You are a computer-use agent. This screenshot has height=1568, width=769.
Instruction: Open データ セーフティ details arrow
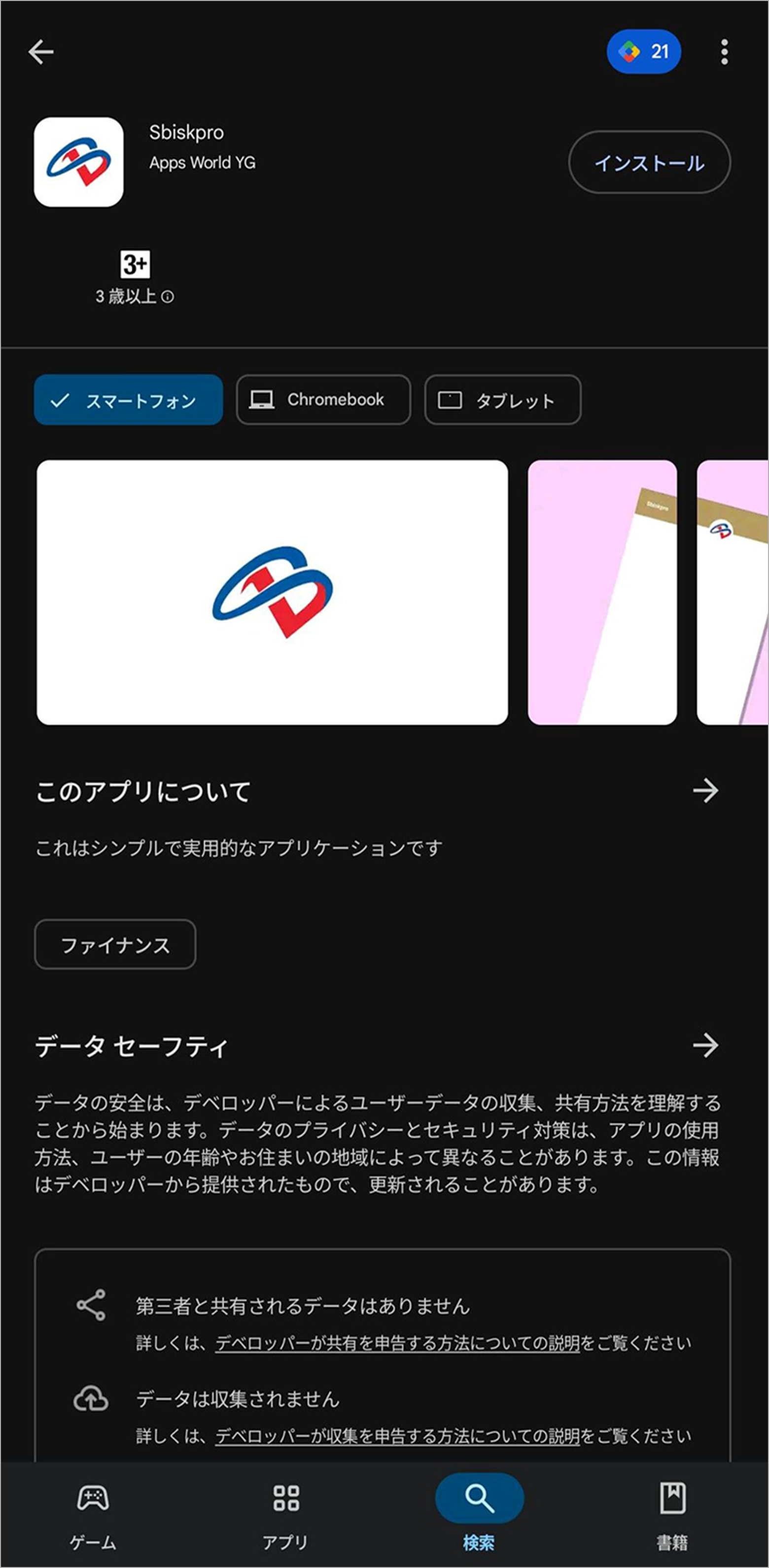706,1045
